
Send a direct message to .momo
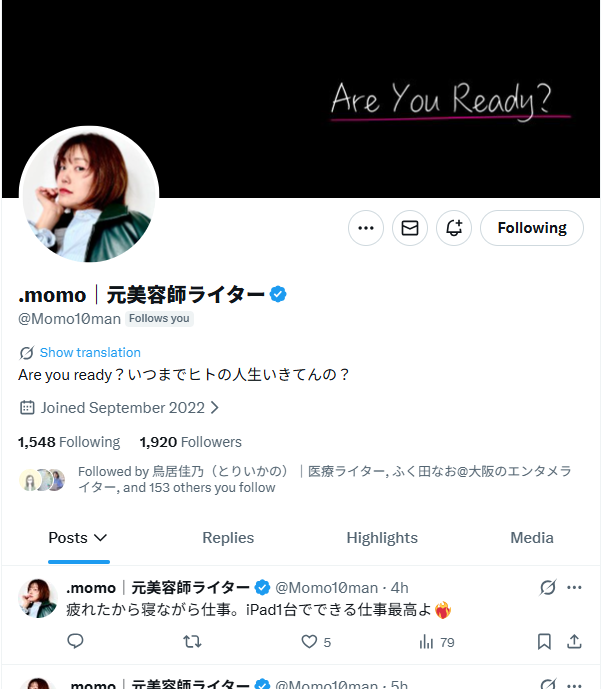(410, 228)
